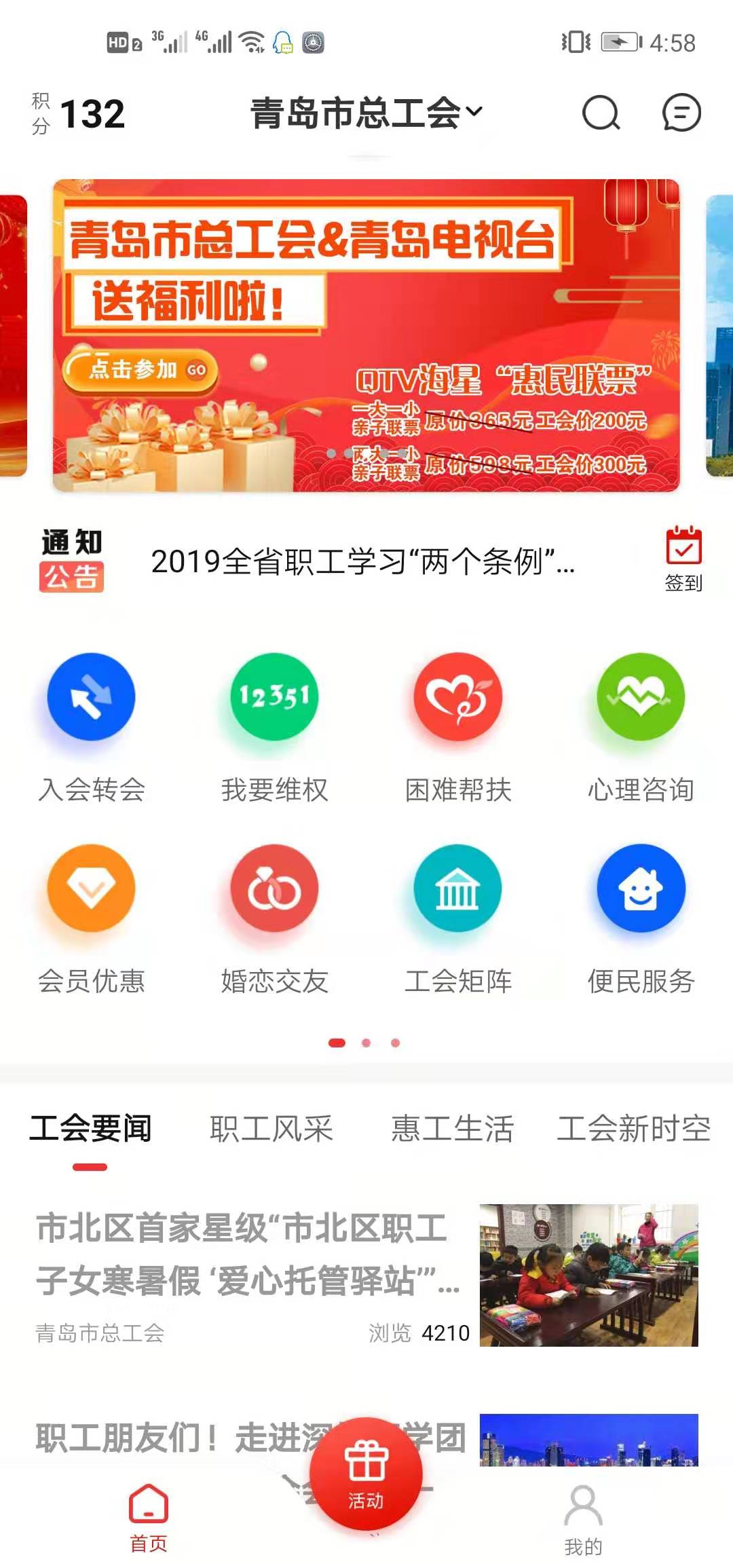Open 困难帮扶
The height and width of the screenshot is (1568, 733).
pos(458,697)
